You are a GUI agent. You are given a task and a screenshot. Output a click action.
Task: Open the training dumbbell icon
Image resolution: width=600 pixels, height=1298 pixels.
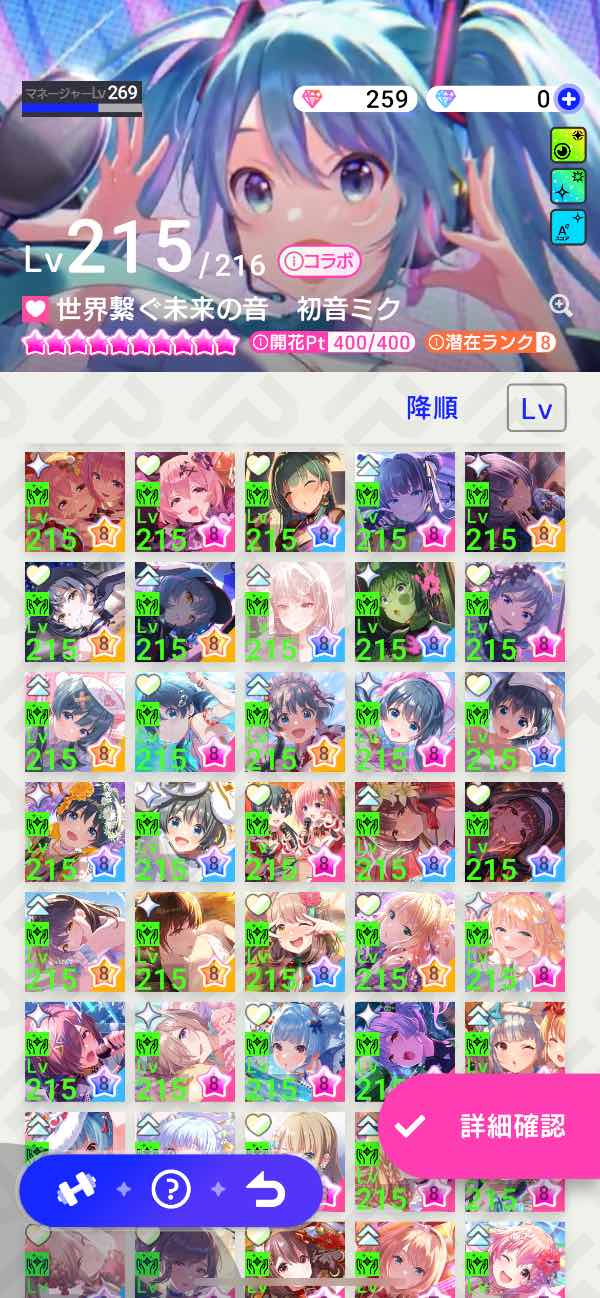pyautogui.click(x=74, y=1190)
